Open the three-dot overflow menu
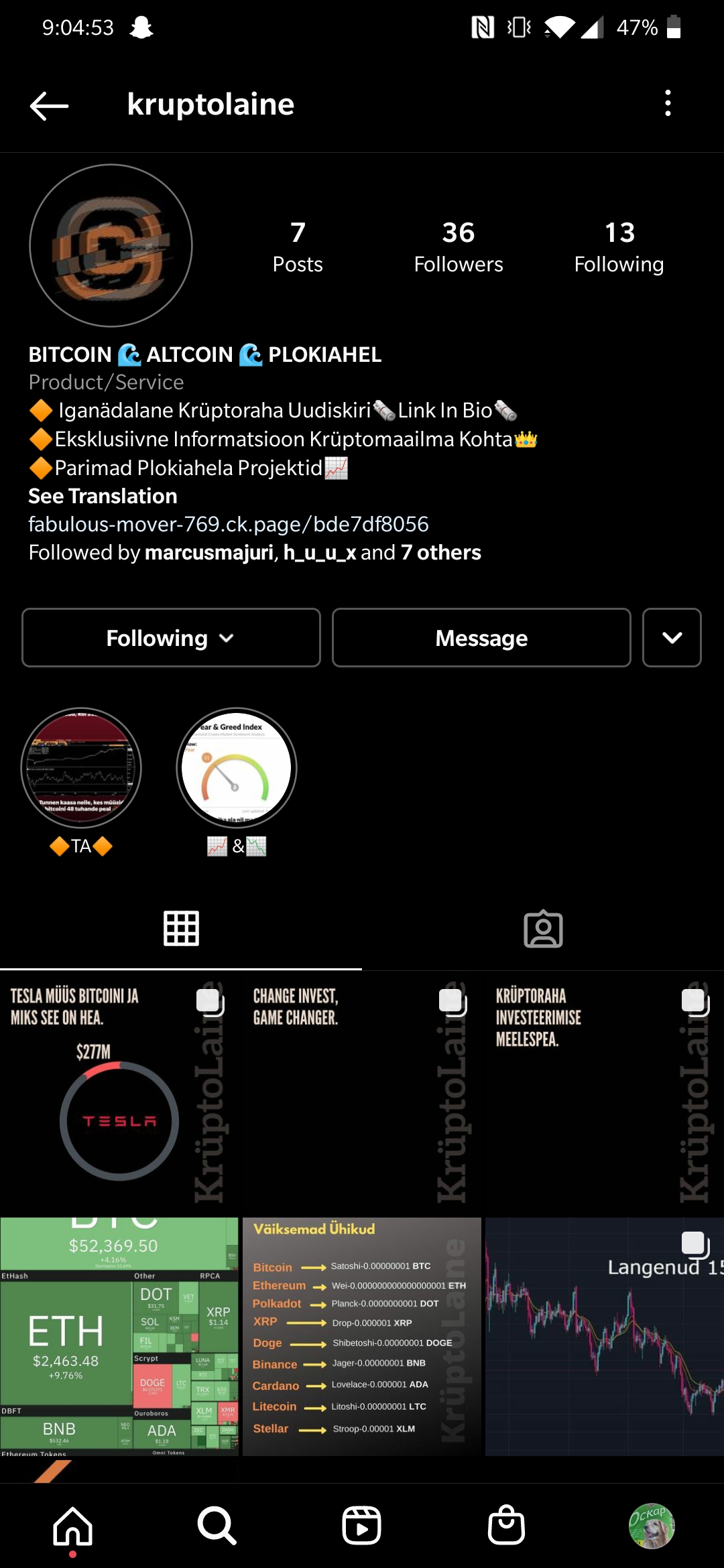724x1568 pixels. tap(668, 103)
